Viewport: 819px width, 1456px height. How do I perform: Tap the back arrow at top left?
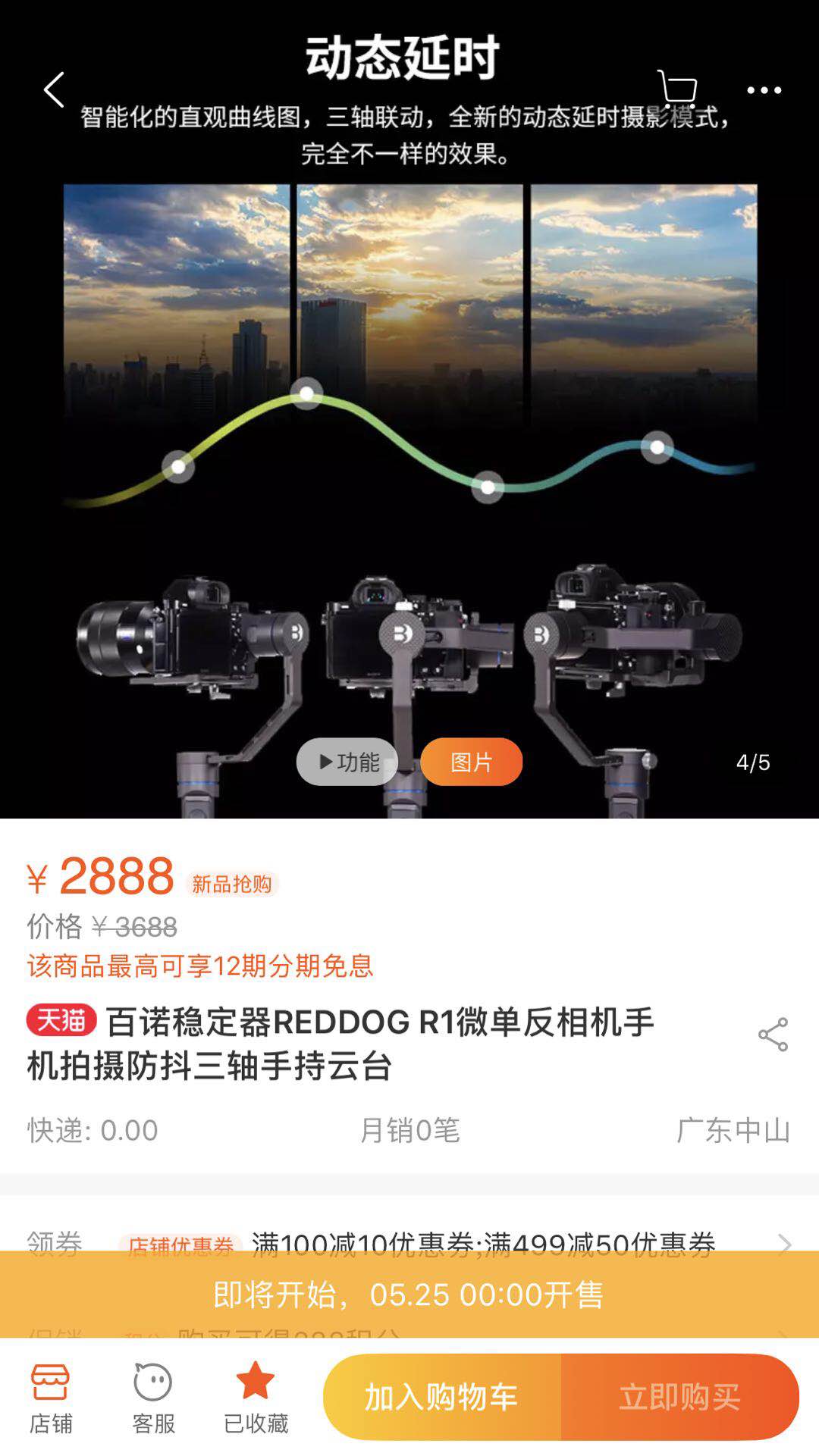click(x=53, y=91)
